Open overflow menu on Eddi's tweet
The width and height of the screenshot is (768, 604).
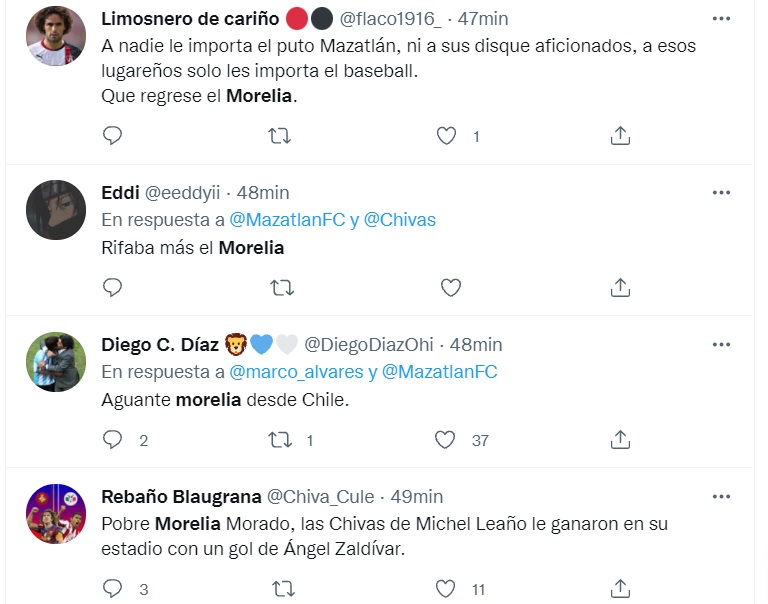click(x=720, y=192)
